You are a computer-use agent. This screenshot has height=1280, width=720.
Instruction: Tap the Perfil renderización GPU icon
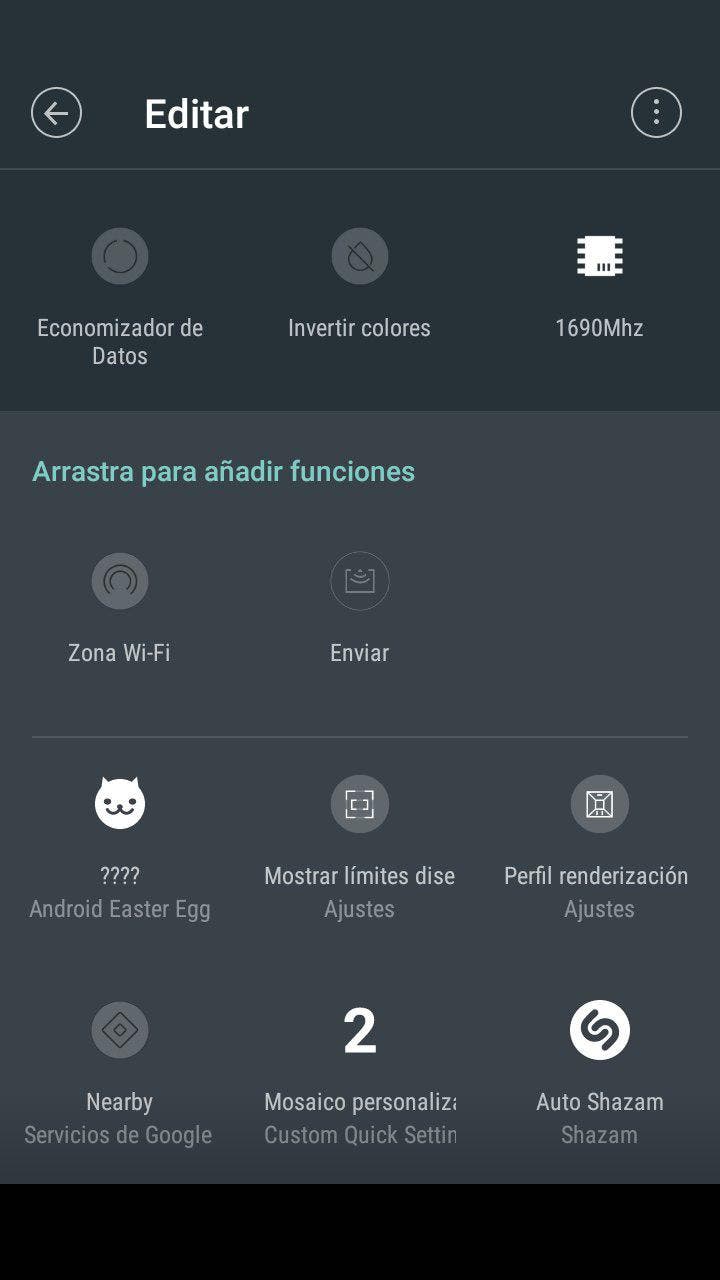[599, 803]
